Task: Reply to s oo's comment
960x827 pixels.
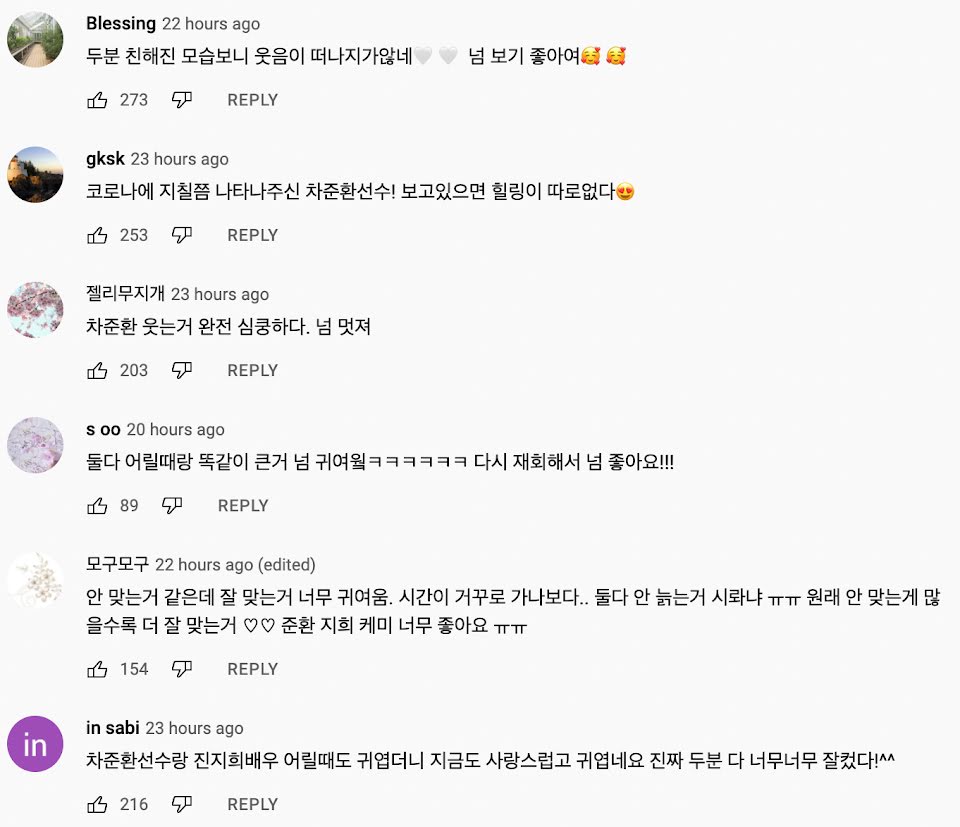Action: pyautogui.click(x=243, y=506)
